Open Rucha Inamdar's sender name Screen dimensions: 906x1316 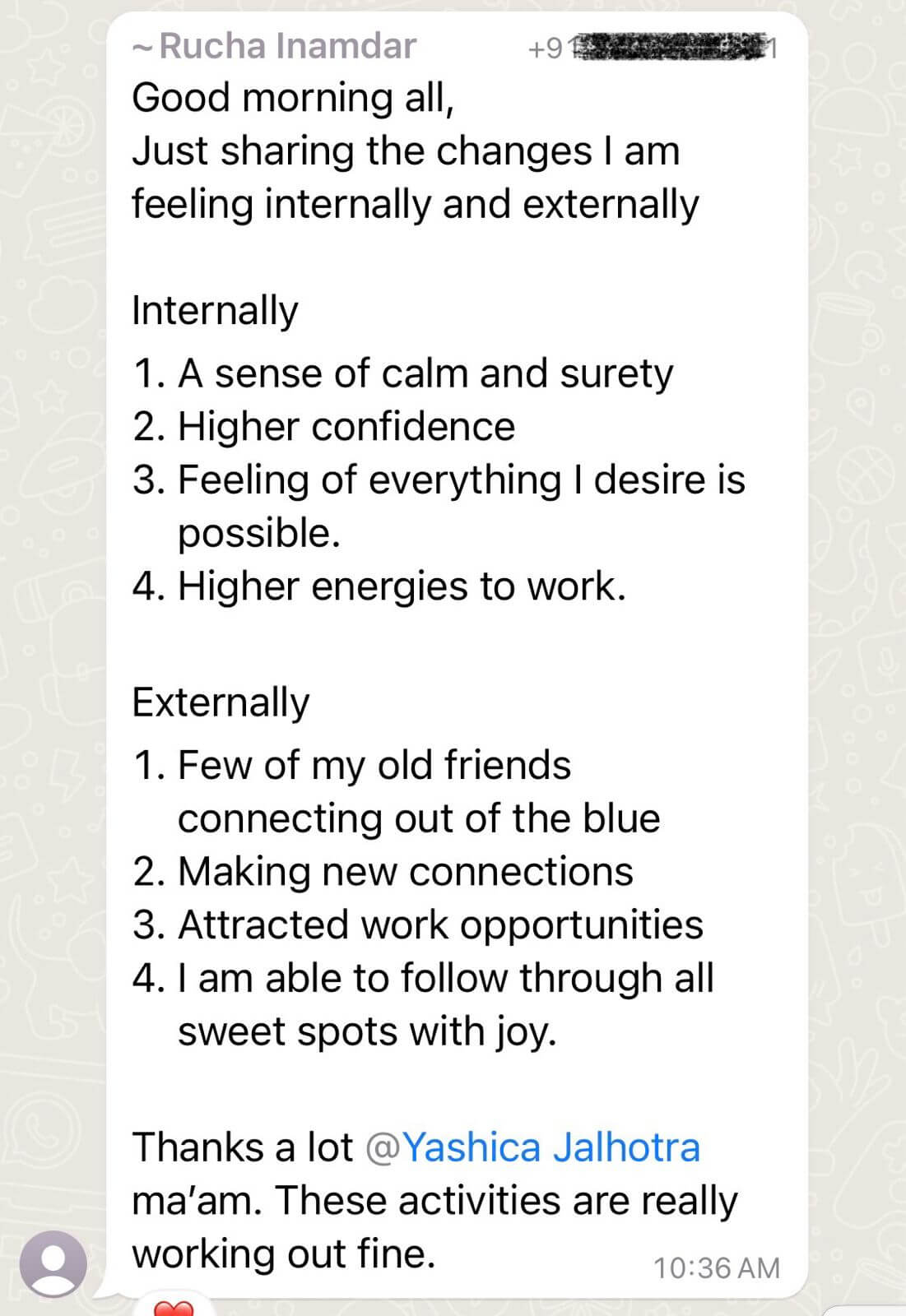[286, 46]
